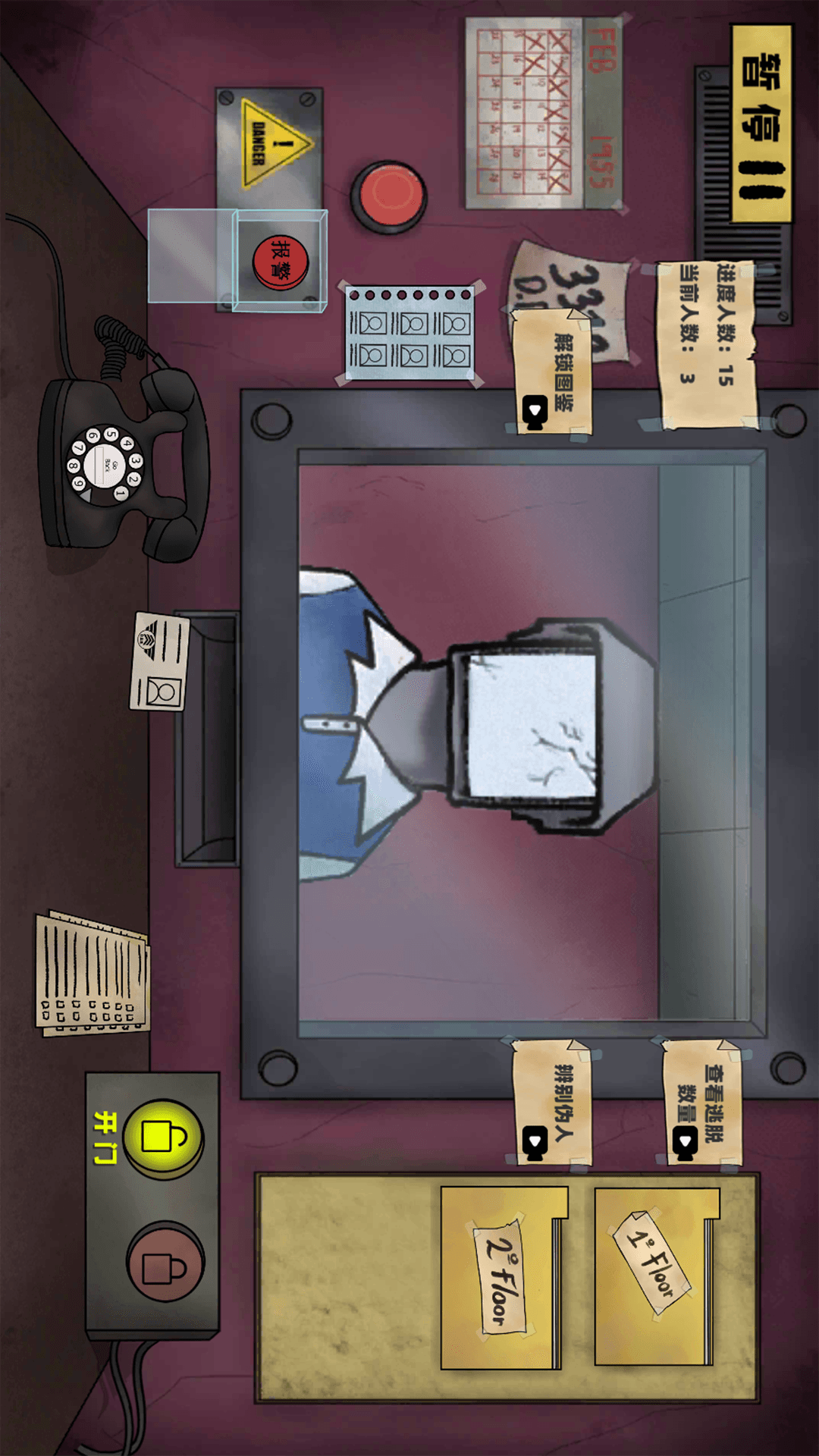Pause the game with 暂停 button
The width and height of the screenshot is (819, 1456).
761,125
